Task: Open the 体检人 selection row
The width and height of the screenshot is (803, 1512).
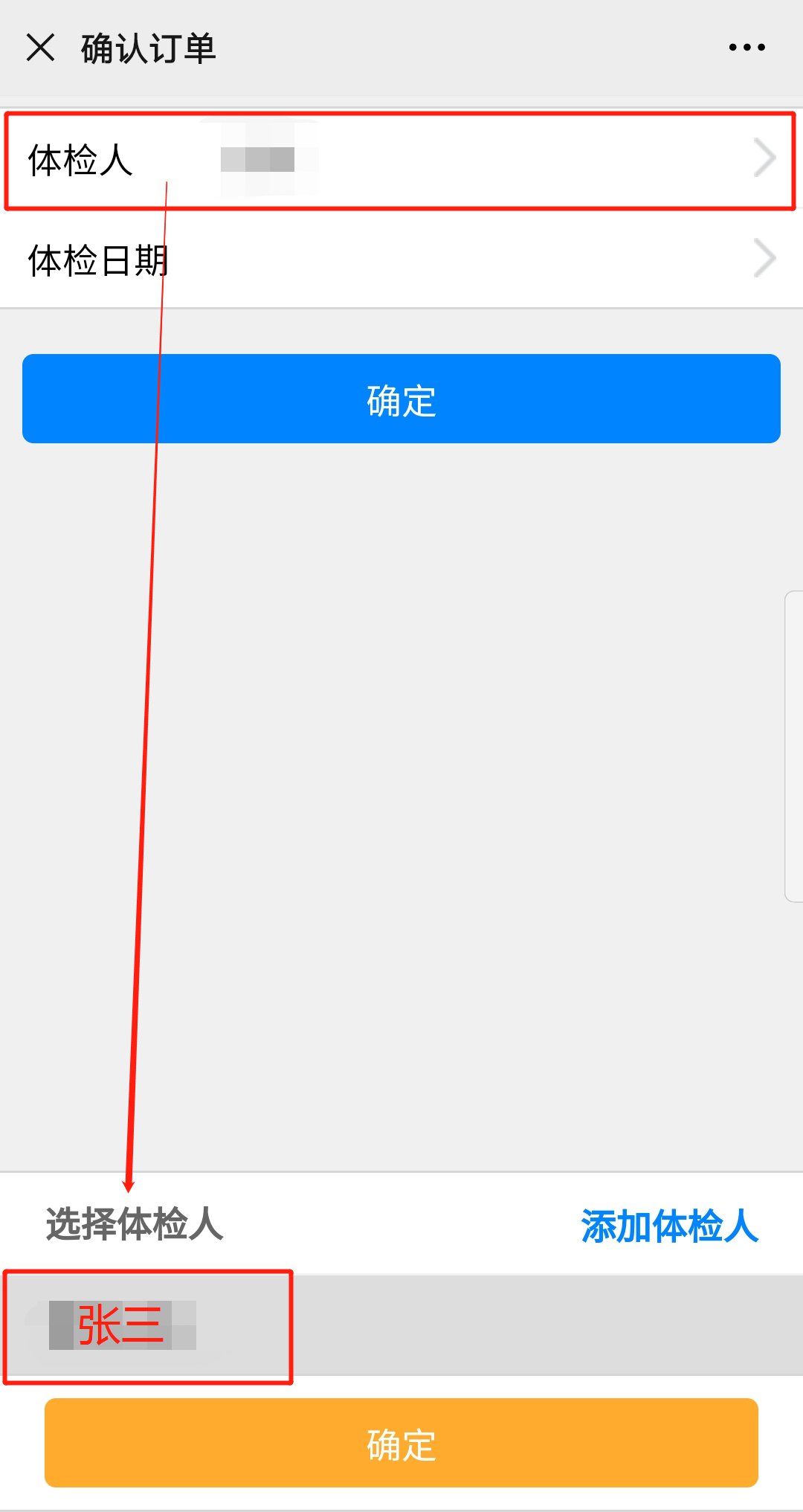Action: [x=401, y=160]
